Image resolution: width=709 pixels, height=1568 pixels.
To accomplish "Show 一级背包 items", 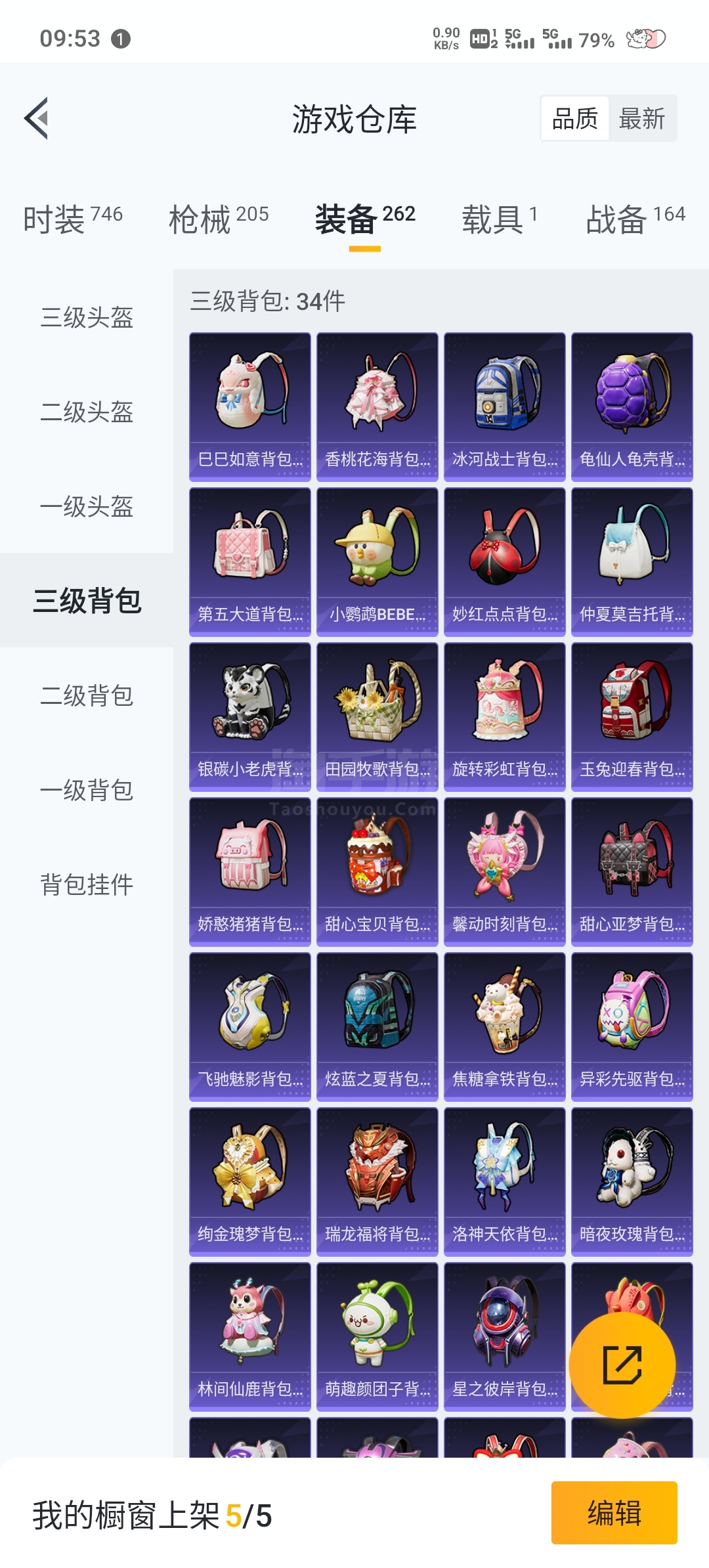I will pyautogui.click(x=87, y=791).
